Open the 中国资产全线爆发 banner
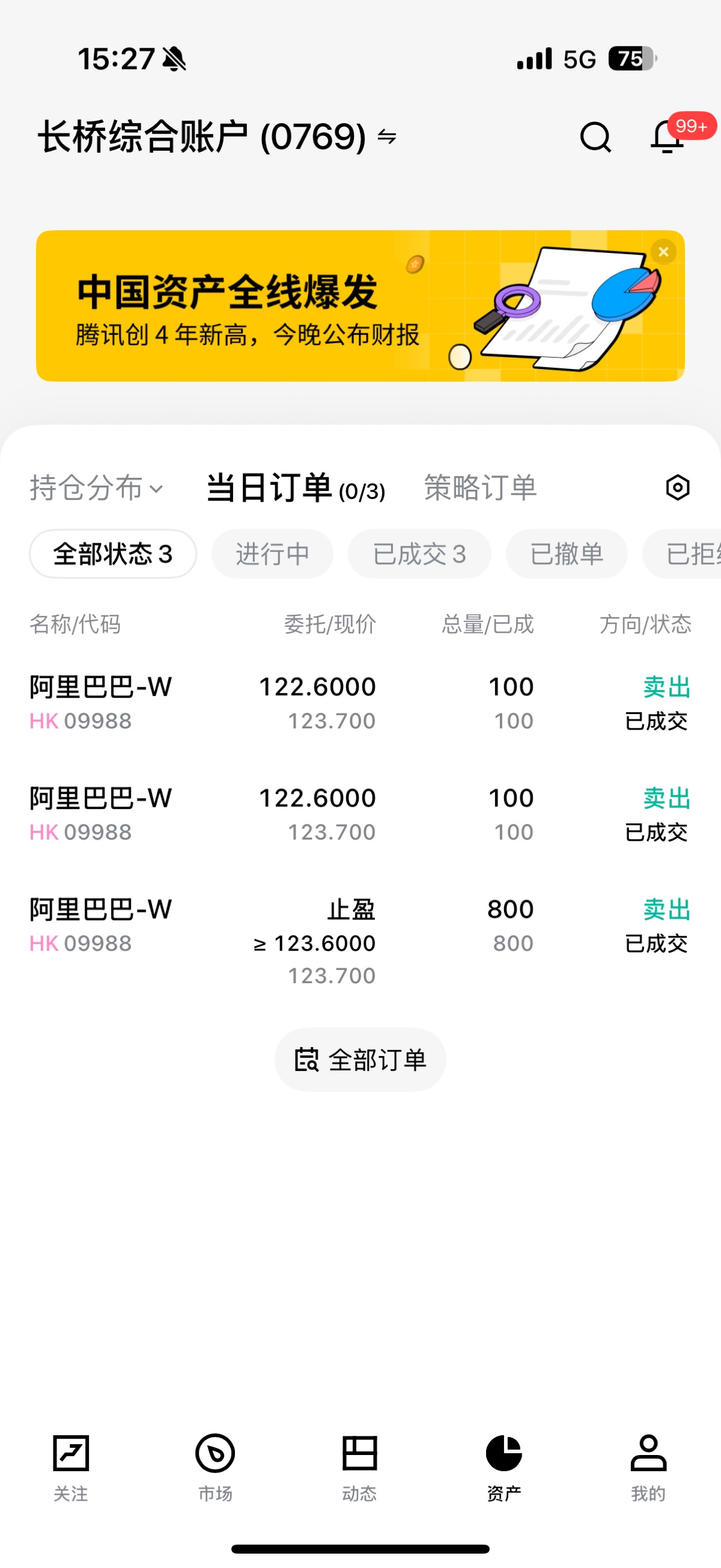This screenshot has width=721, height=1568. pyautogui.click(x=360, y=305)
